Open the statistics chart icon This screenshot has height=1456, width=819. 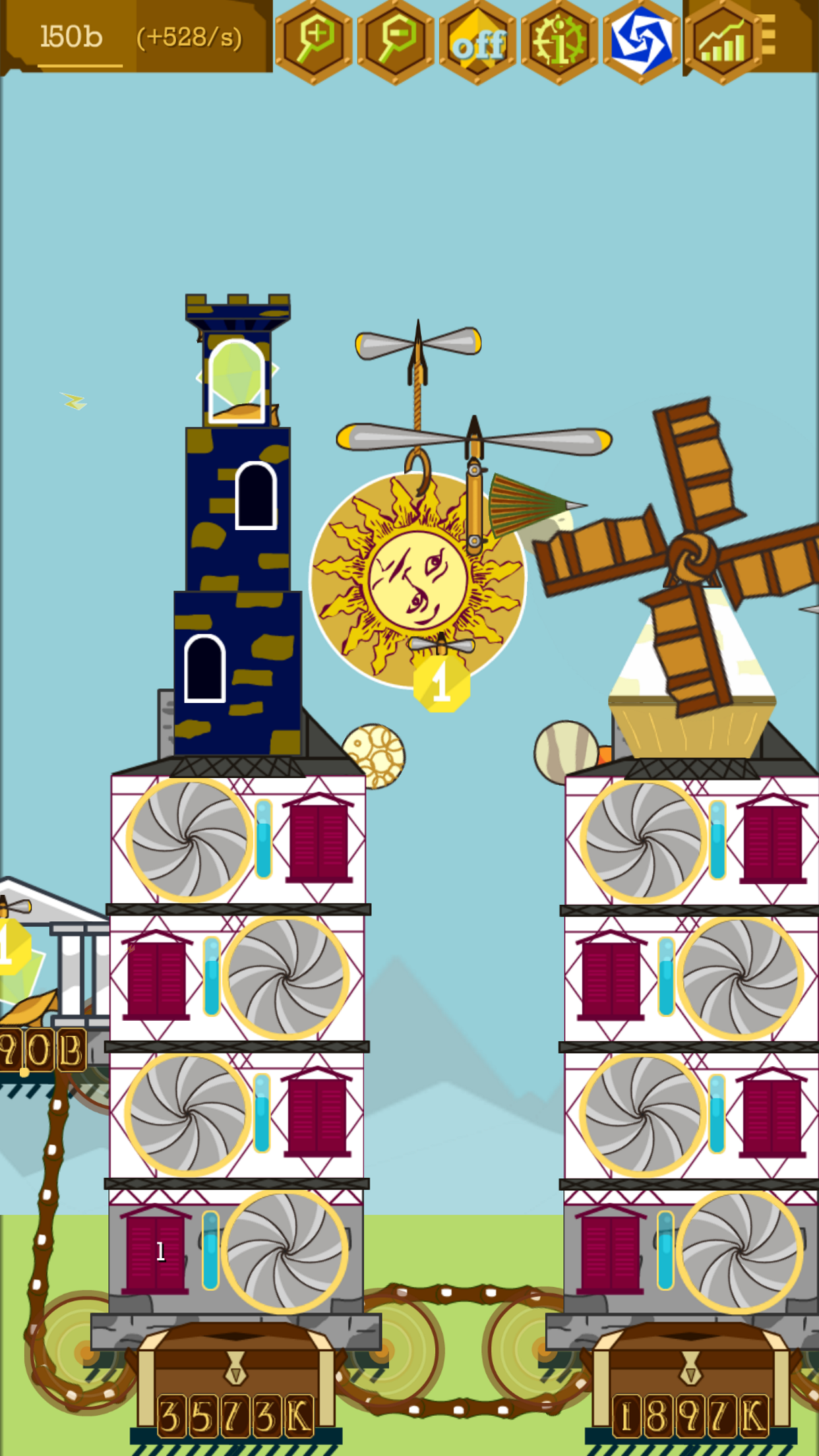click(723, 42)
